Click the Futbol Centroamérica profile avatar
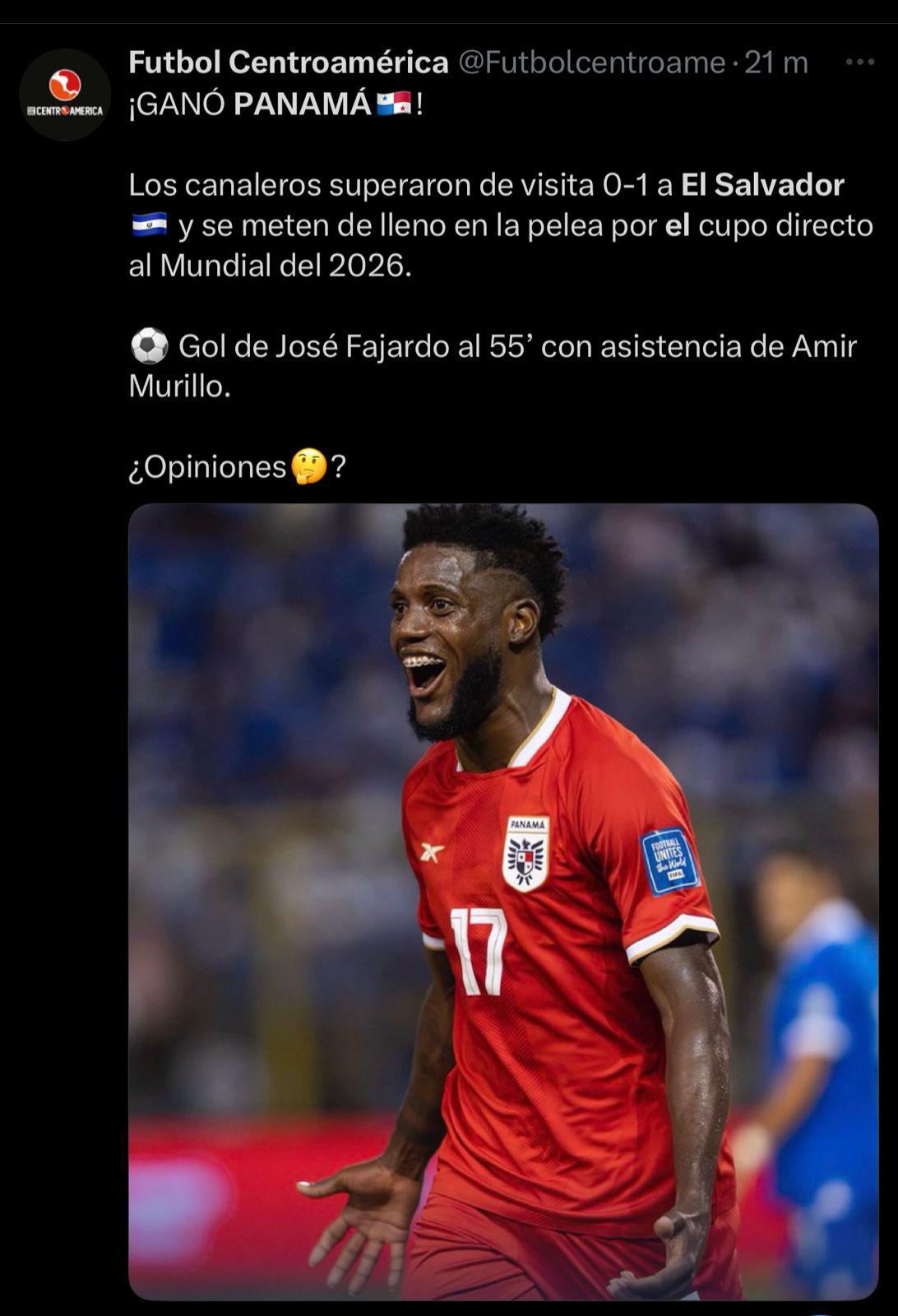 [64, 93]
